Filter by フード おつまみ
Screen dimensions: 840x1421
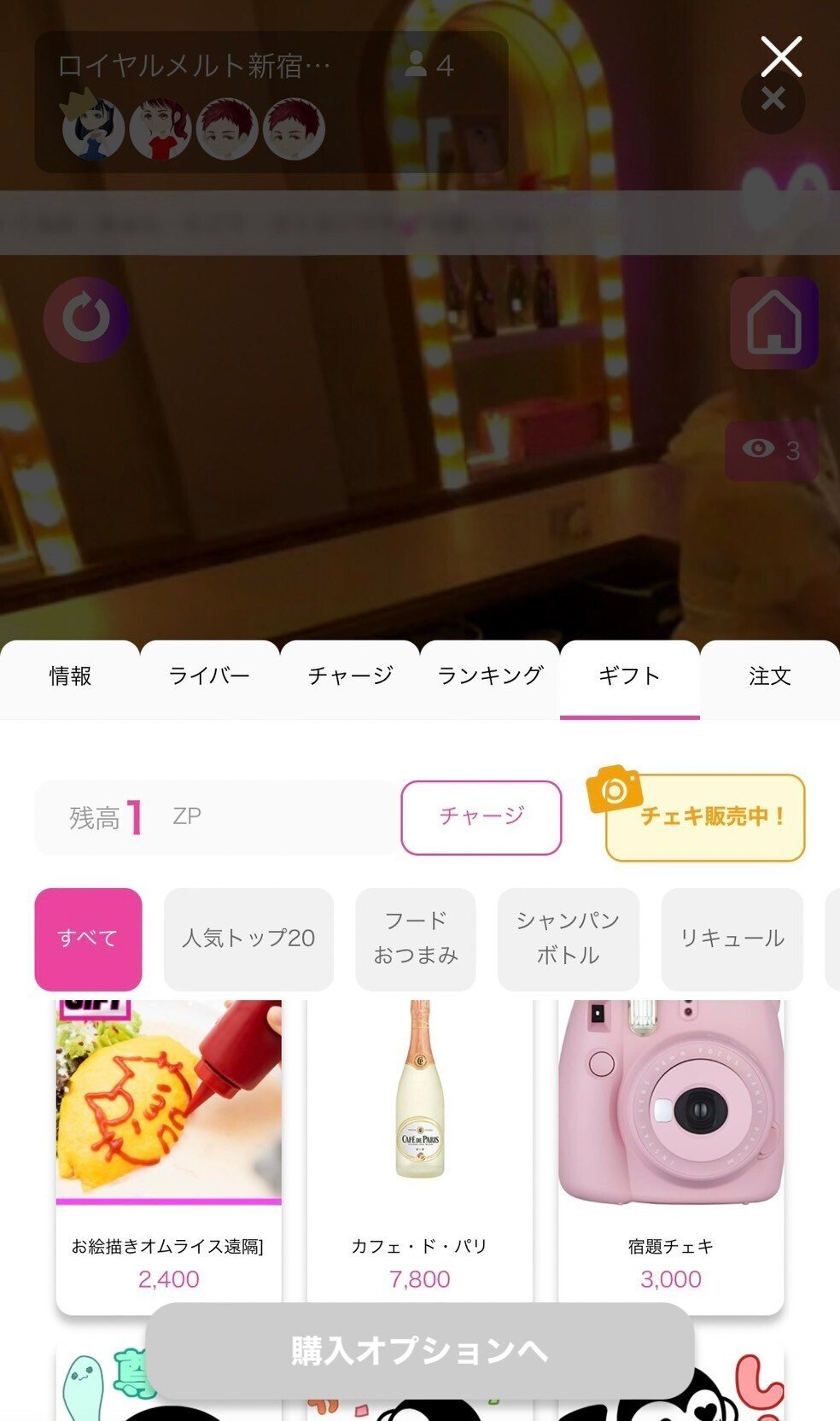(x=416, y=939)
